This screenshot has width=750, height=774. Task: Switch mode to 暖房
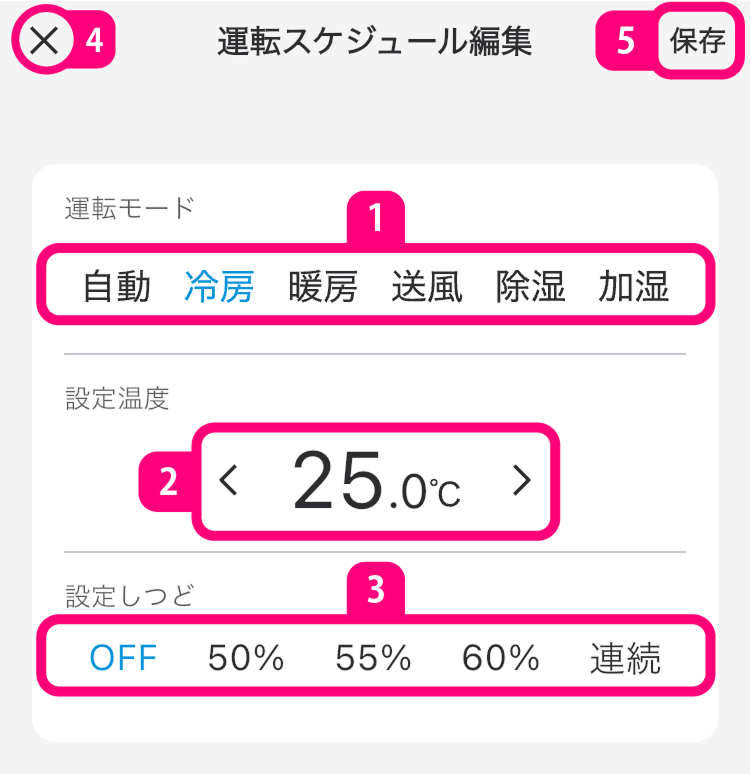[322, 287]
